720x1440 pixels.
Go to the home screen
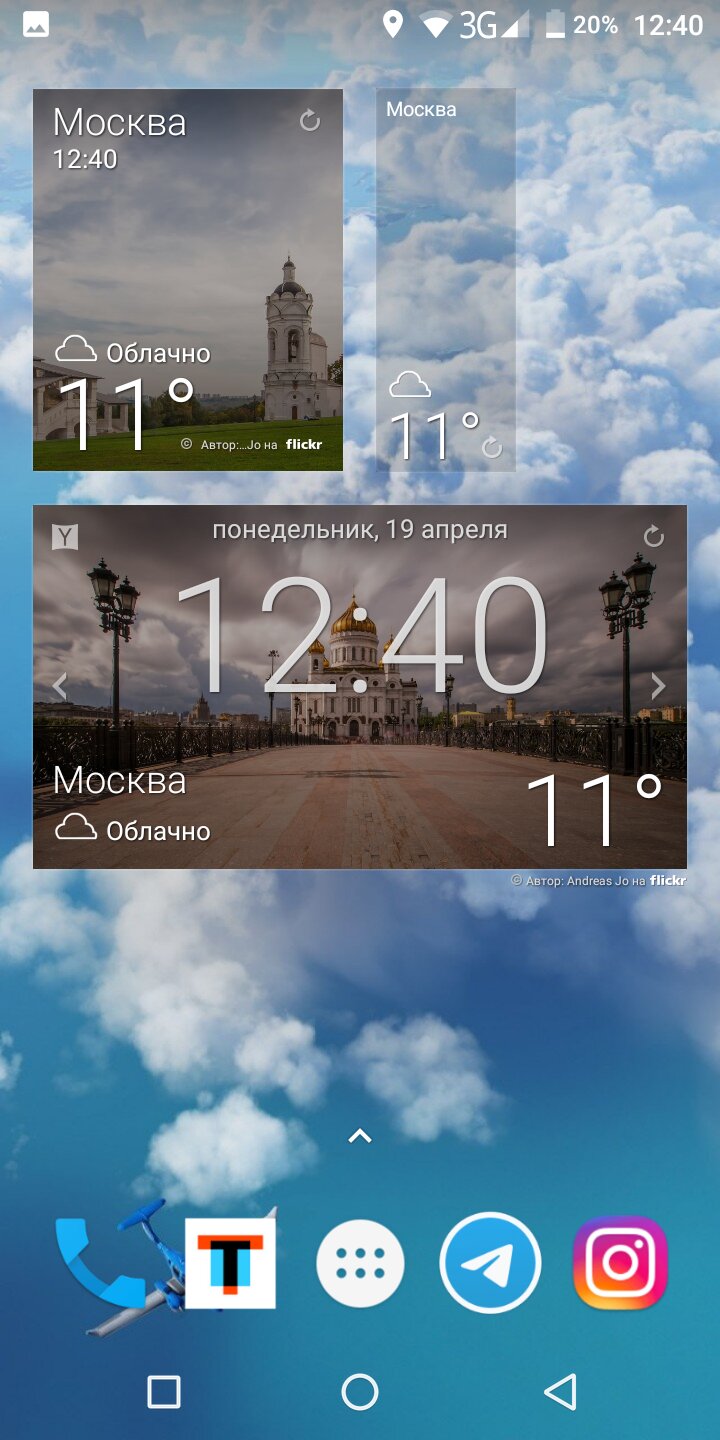[360, 1392]
